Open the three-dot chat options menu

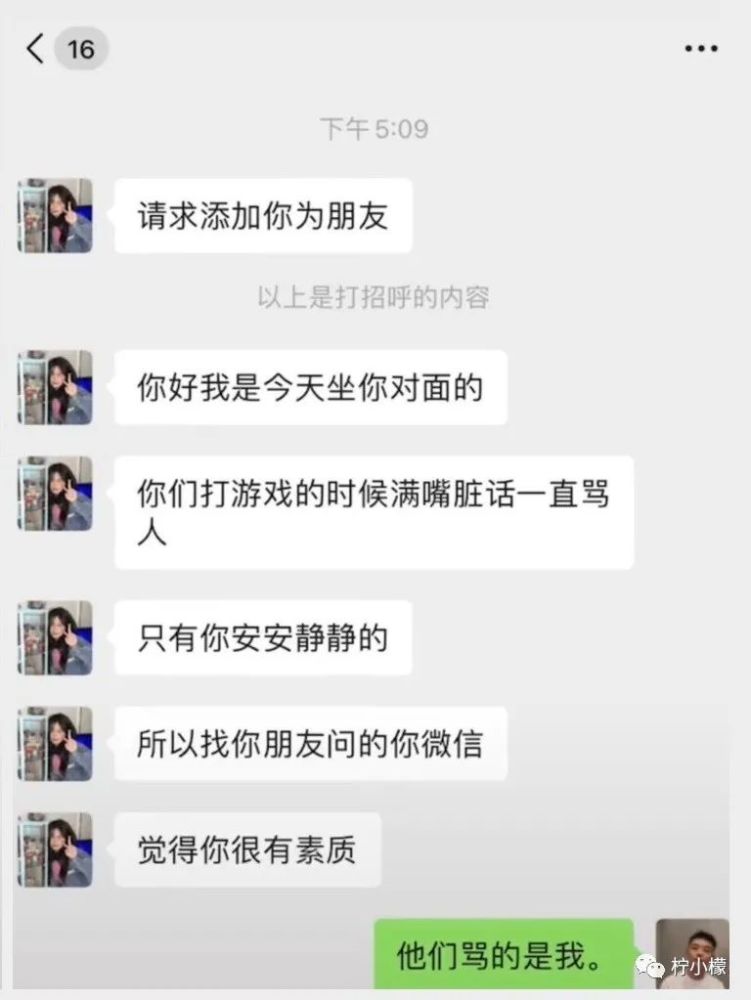point(700,49)
